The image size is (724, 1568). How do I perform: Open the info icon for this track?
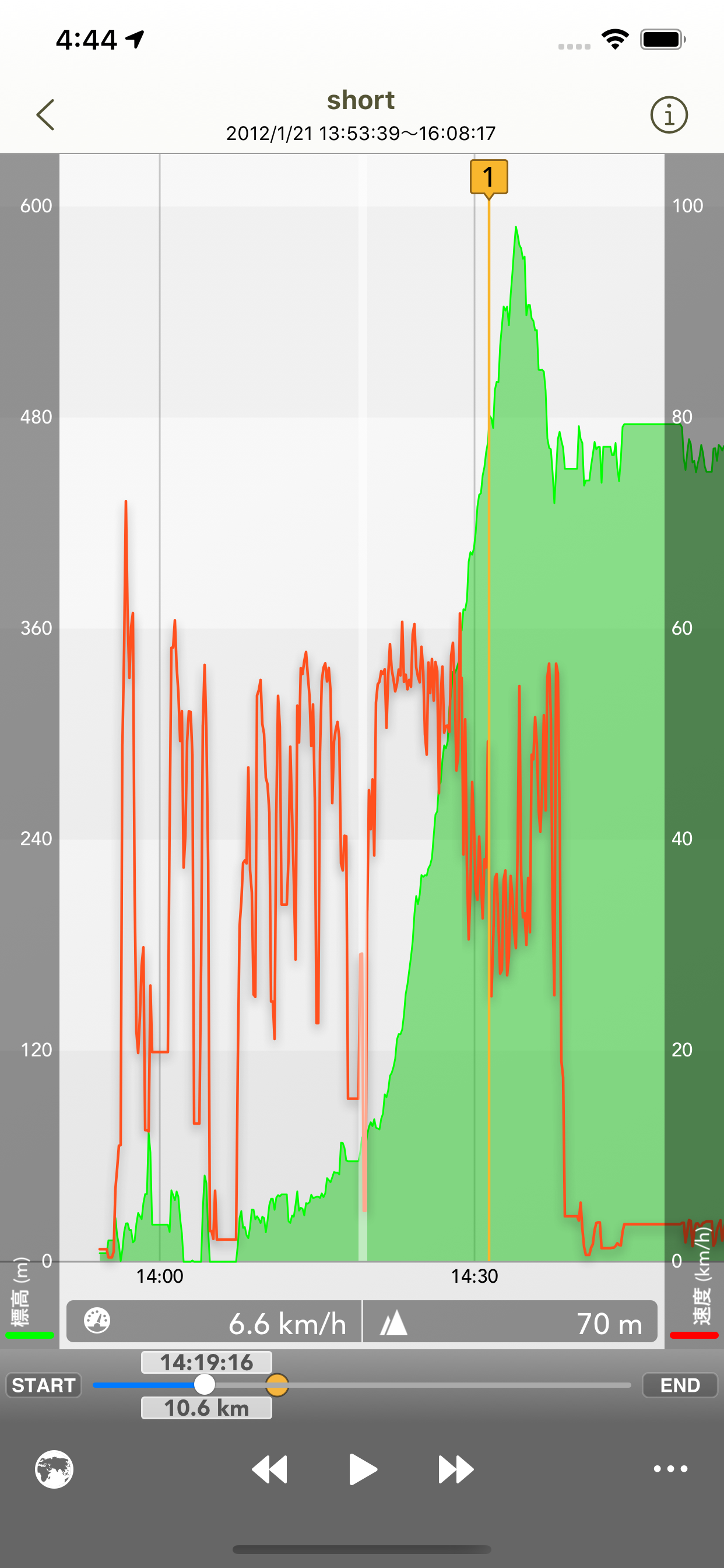click(669, 114)
